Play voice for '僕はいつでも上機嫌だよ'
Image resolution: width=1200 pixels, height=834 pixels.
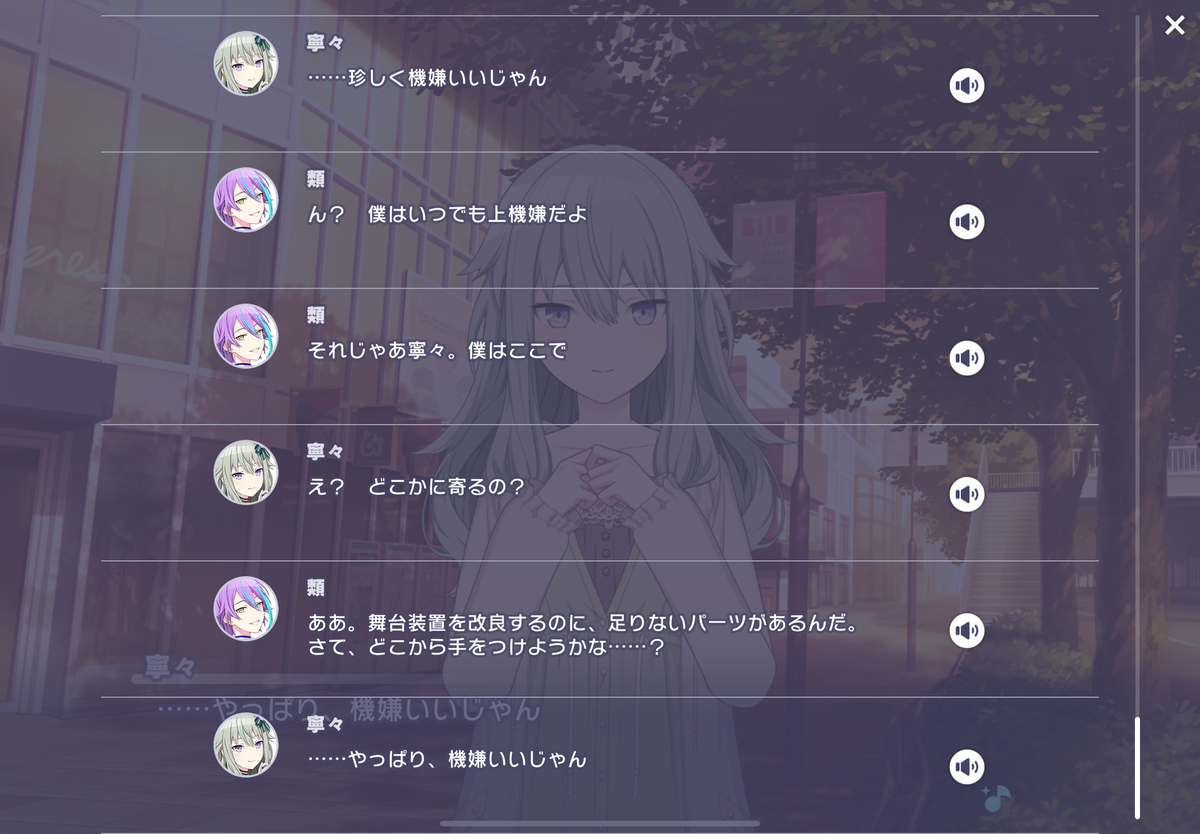[966, 221]
